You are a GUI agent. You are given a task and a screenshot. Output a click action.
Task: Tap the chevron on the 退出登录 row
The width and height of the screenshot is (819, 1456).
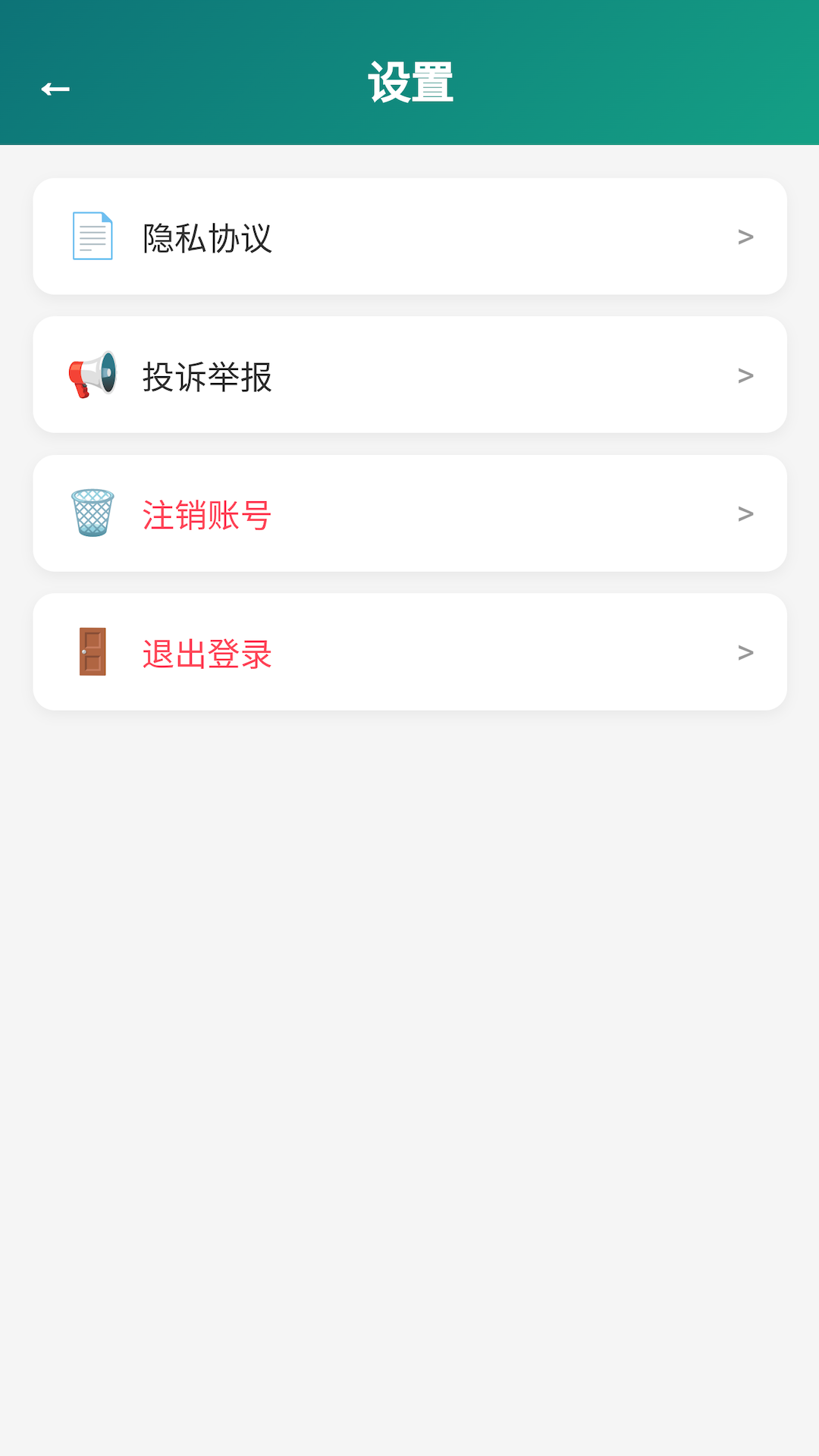click(x=744, y=652)
